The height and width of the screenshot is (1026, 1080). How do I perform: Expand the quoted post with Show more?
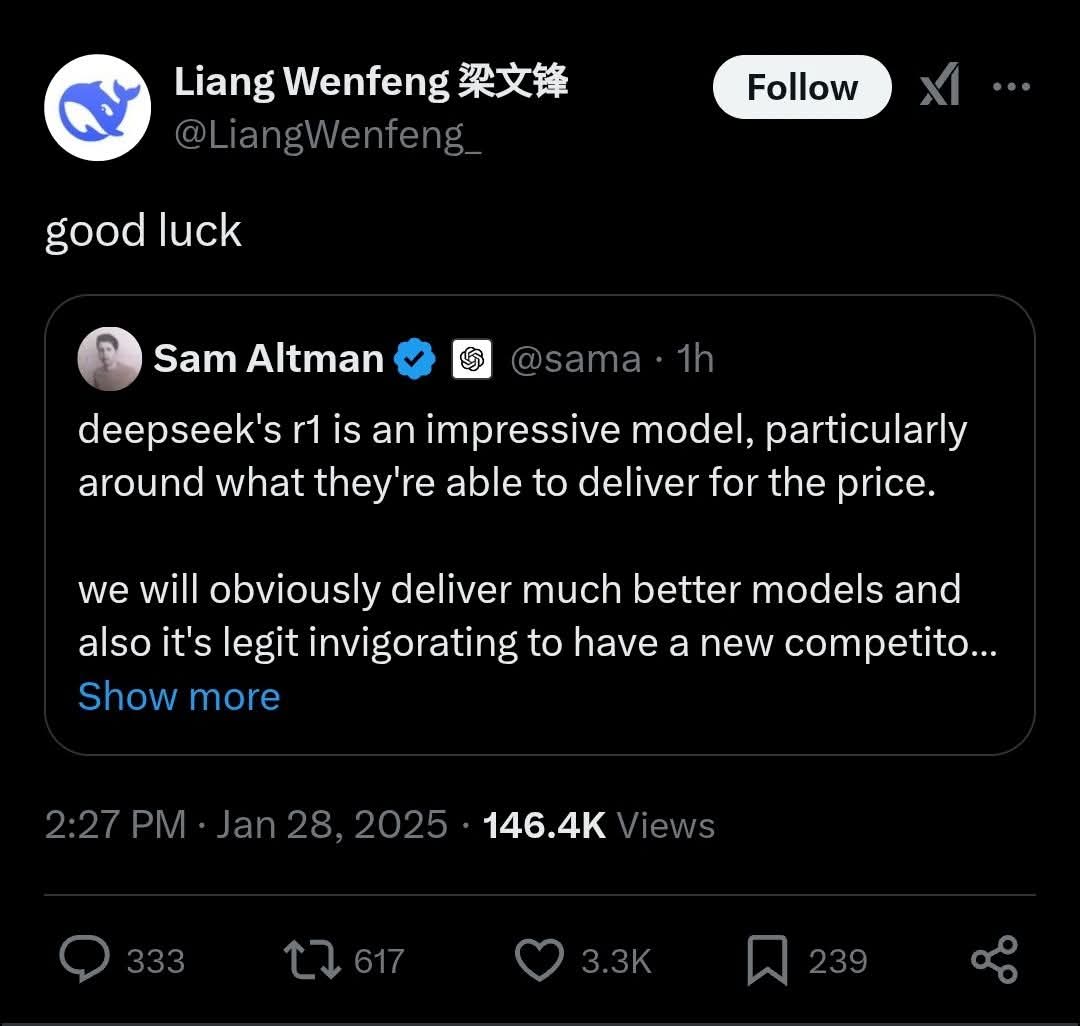pos(179,696)
